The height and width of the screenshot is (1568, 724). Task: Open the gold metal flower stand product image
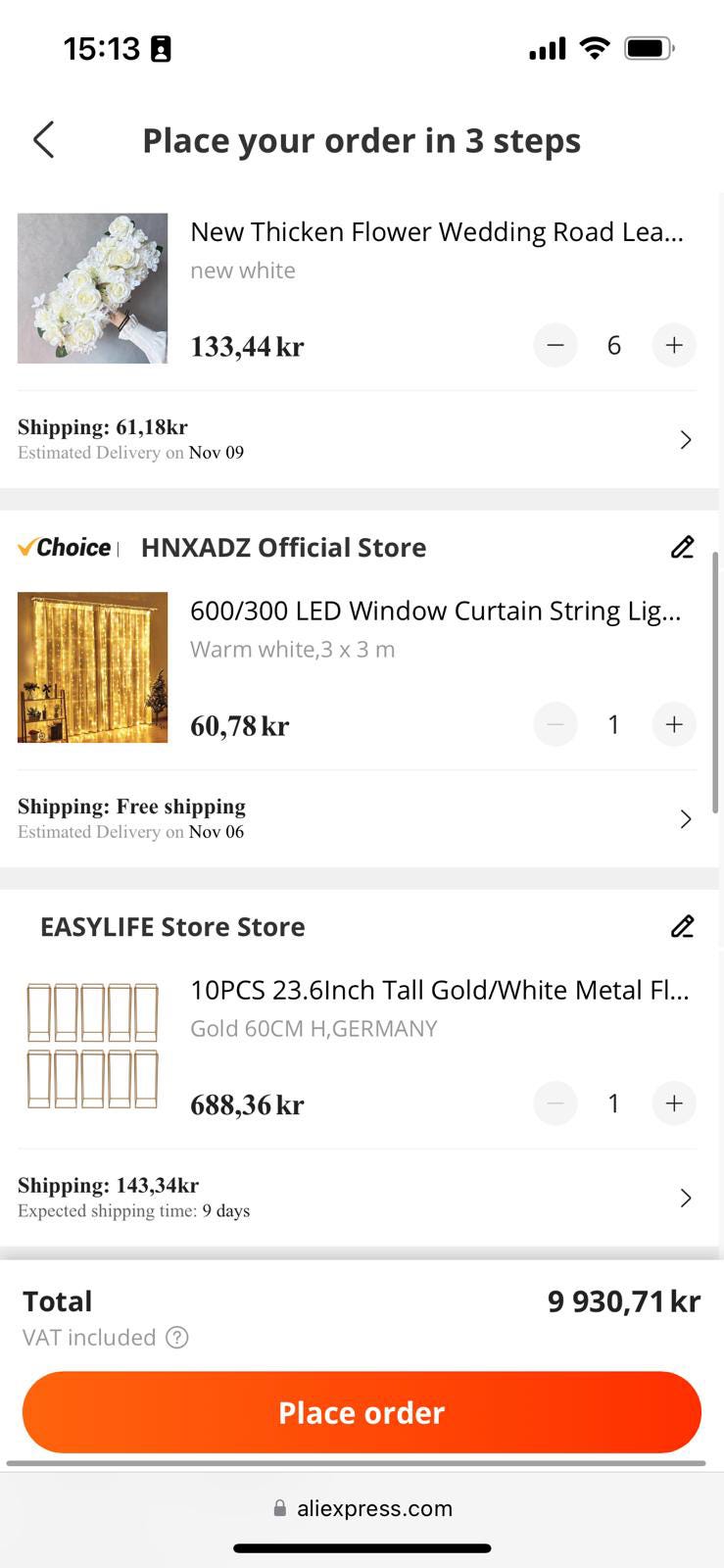click(x=92, y=1047)
